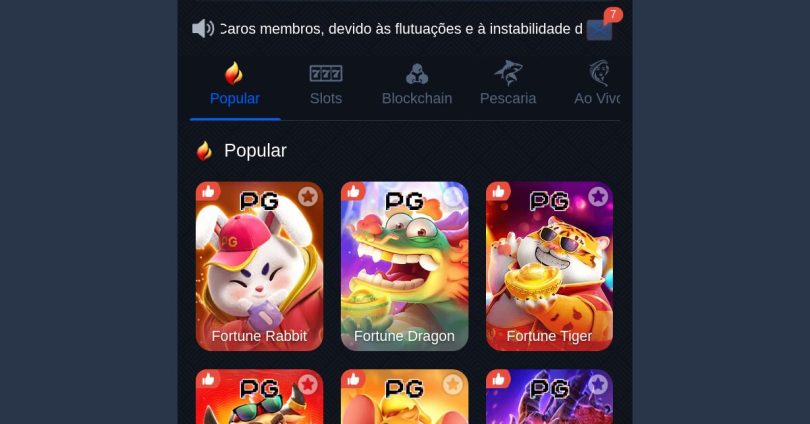Select the Popular tab
The width and height of the screenshot is (810, 424).
235,86
